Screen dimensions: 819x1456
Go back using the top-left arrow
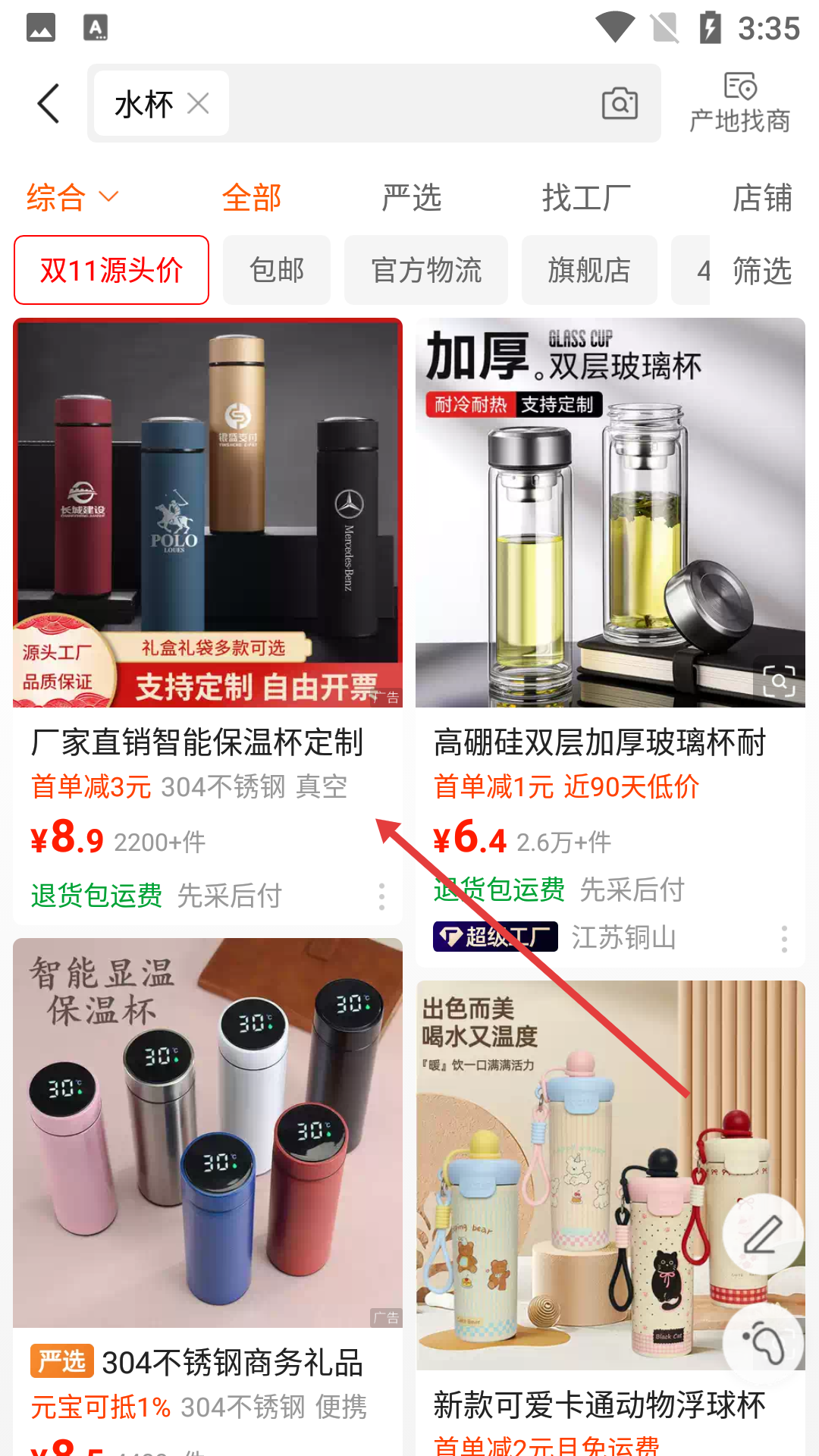coord(49,103)
